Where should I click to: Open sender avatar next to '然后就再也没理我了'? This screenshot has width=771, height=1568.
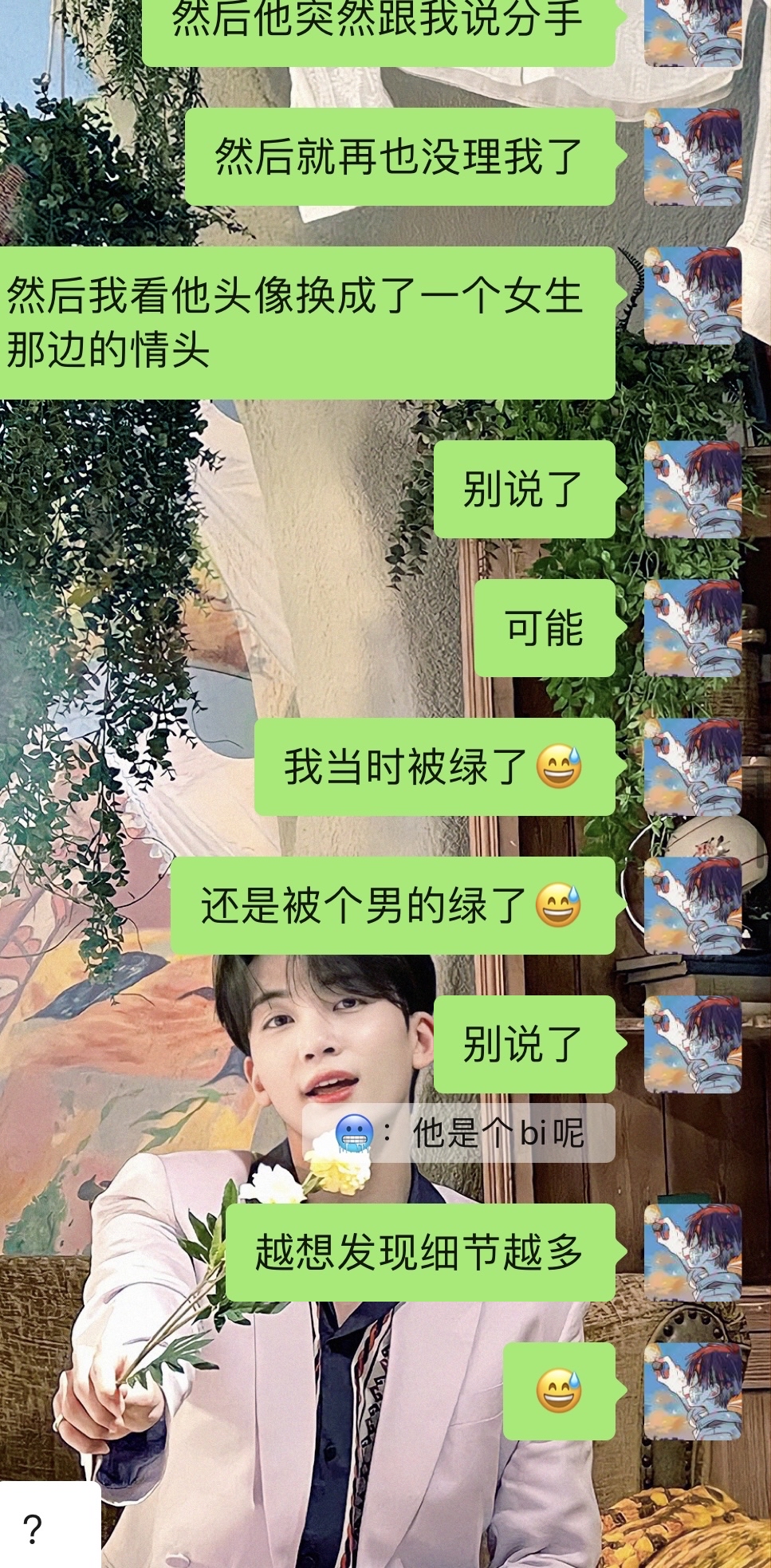pyautogui.click(x=692, y=157)
